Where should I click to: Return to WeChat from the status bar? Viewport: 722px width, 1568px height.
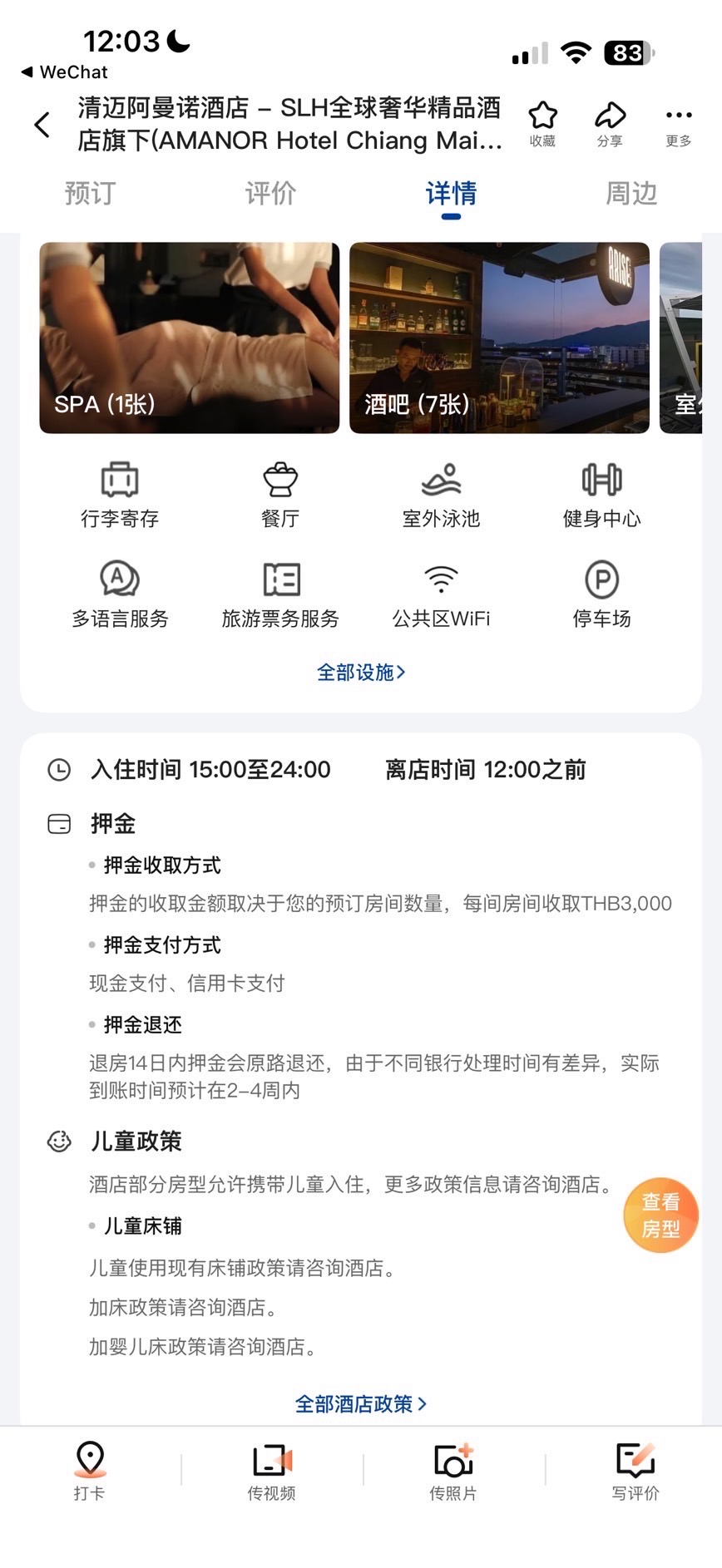(65, 72)
